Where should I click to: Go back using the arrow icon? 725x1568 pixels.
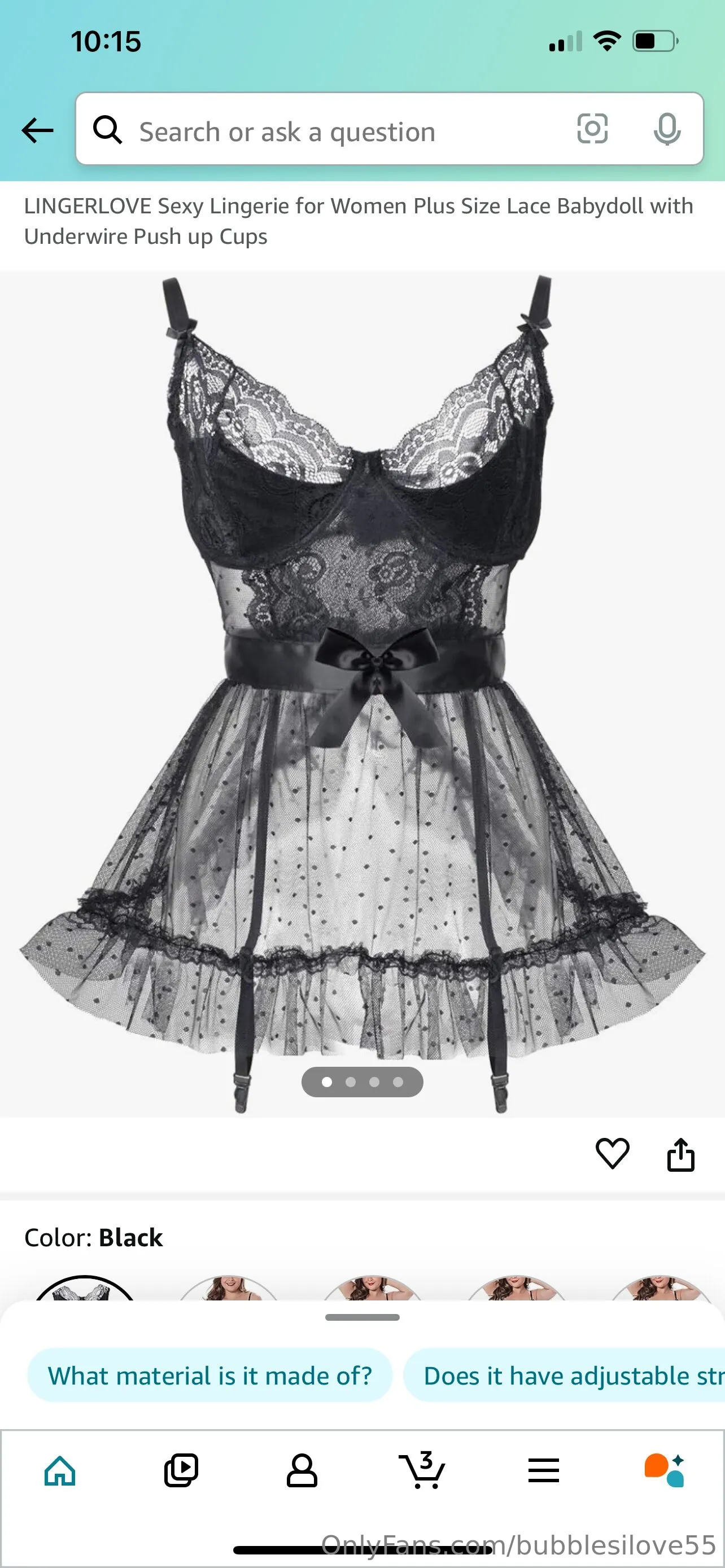[x=37, y=130]
